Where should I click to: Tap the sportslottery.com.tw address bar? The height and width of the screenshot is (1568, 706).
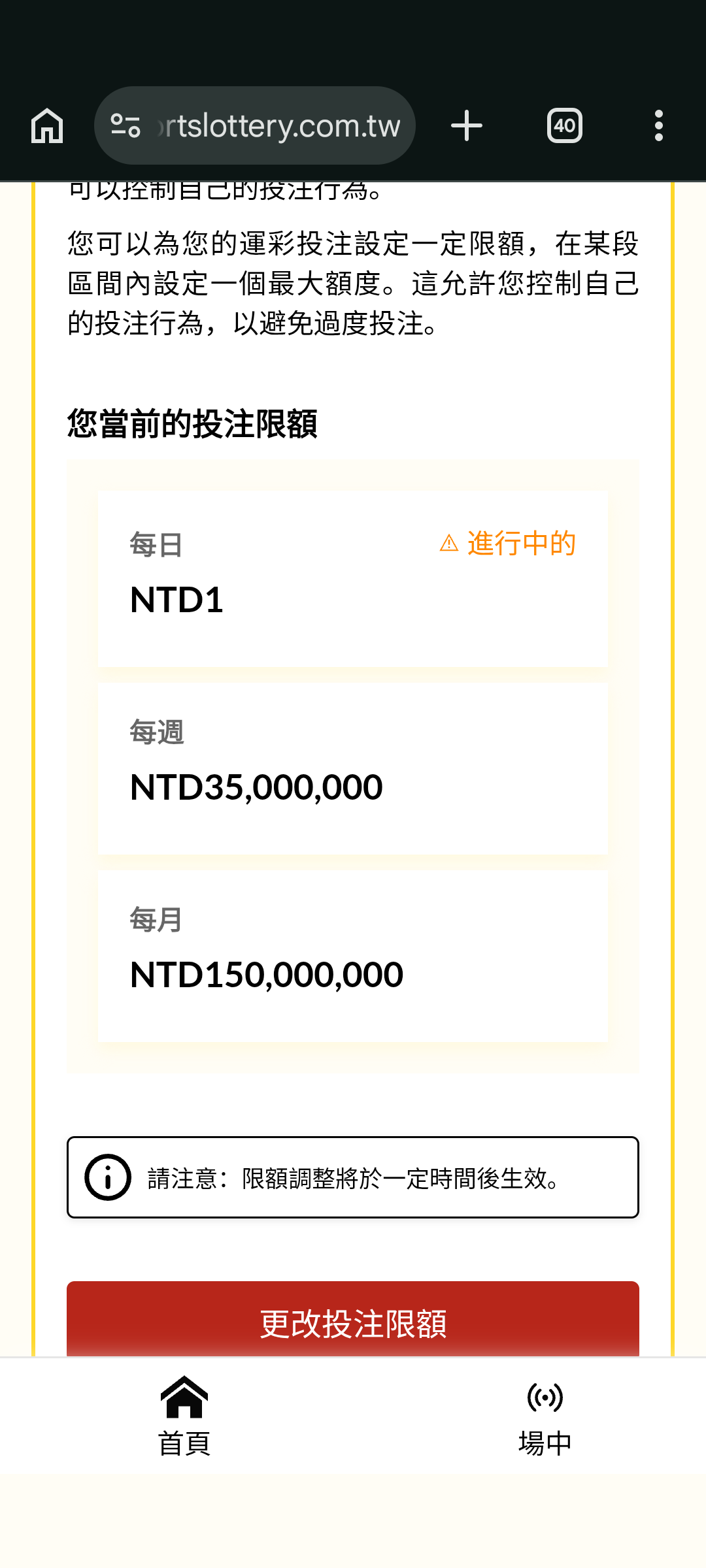point(255,125)
